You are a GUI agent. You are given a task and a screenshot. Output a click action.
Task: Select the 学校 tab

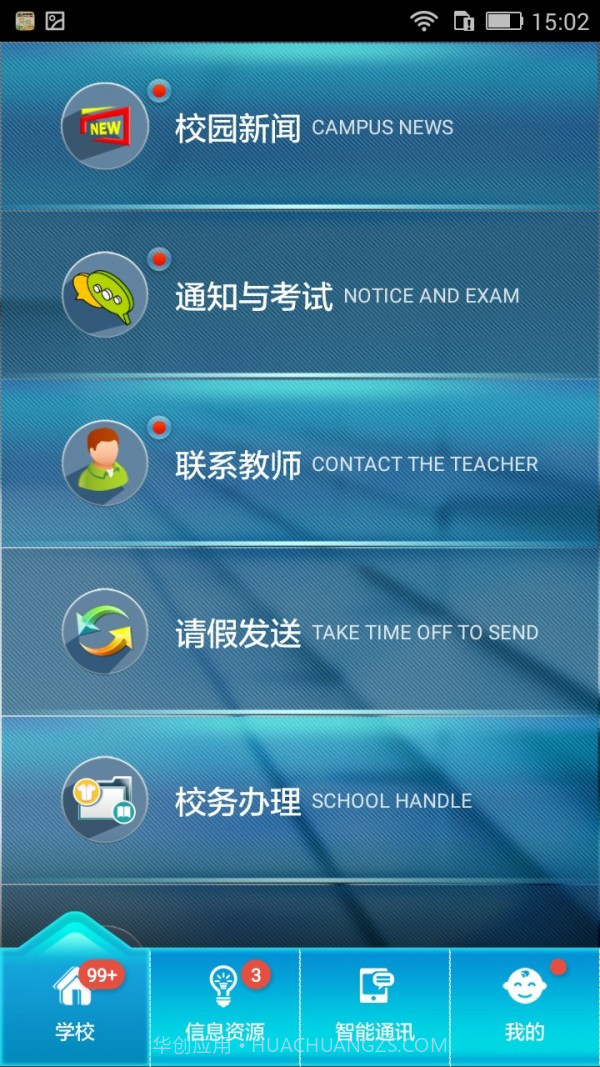(75, 1005)
